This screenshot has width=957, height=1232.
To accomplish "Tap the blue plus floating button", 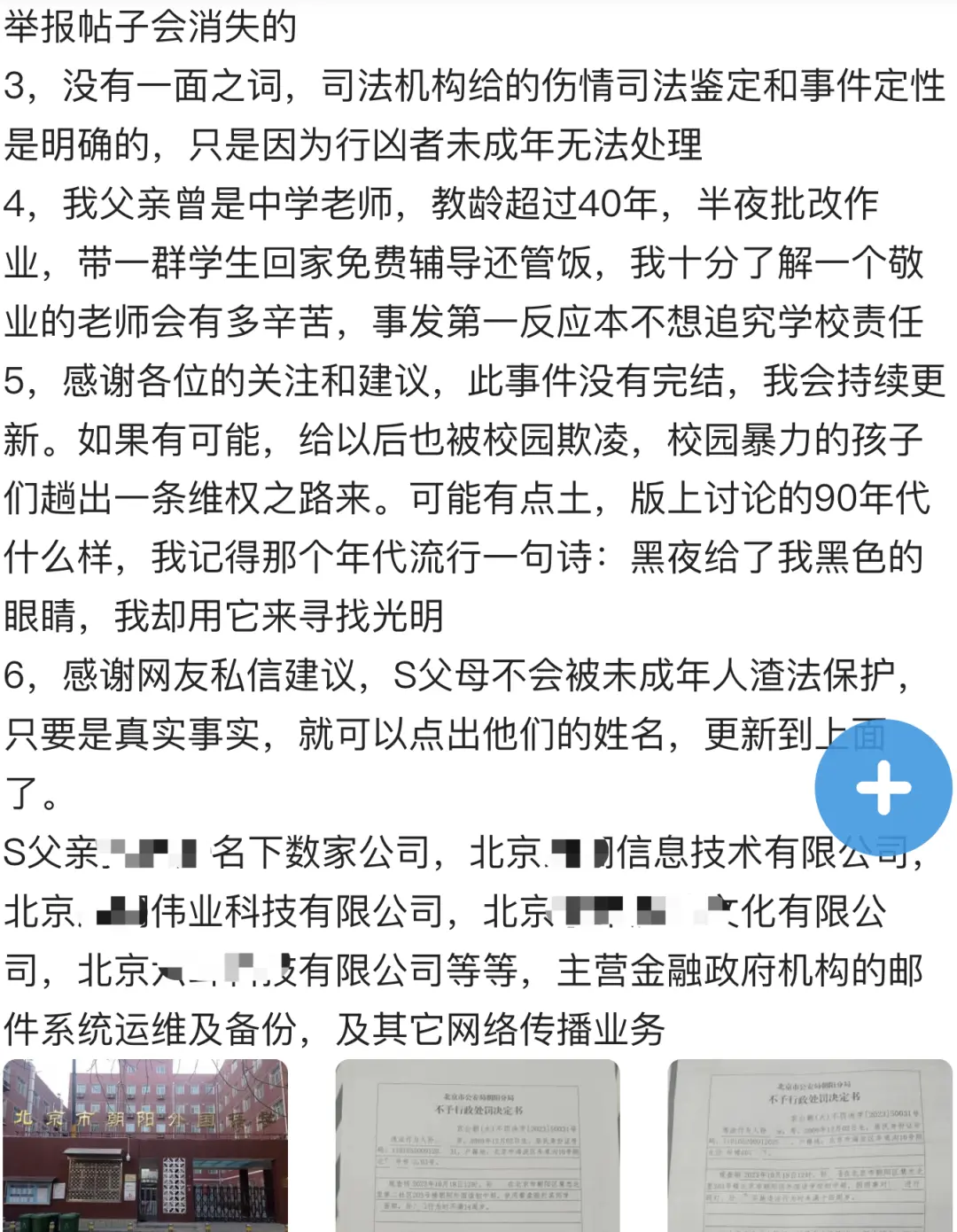I will [x=883, y=788].
